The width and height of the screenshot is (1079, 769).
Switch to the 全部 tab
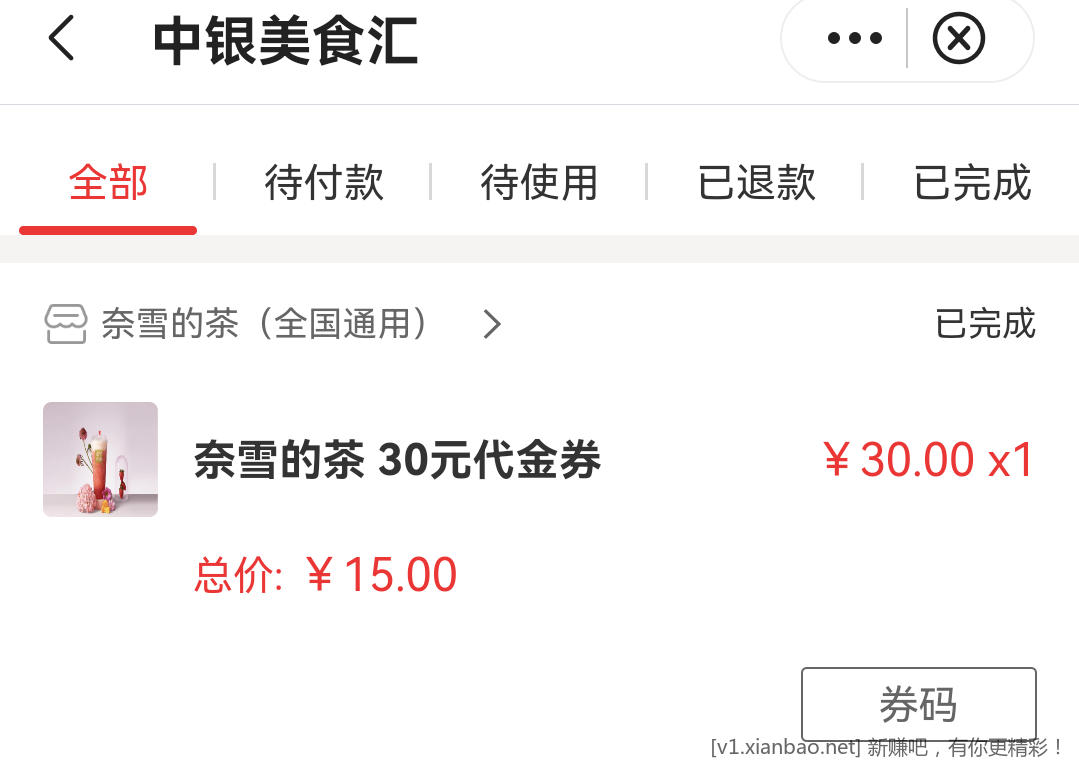[108, 184]
